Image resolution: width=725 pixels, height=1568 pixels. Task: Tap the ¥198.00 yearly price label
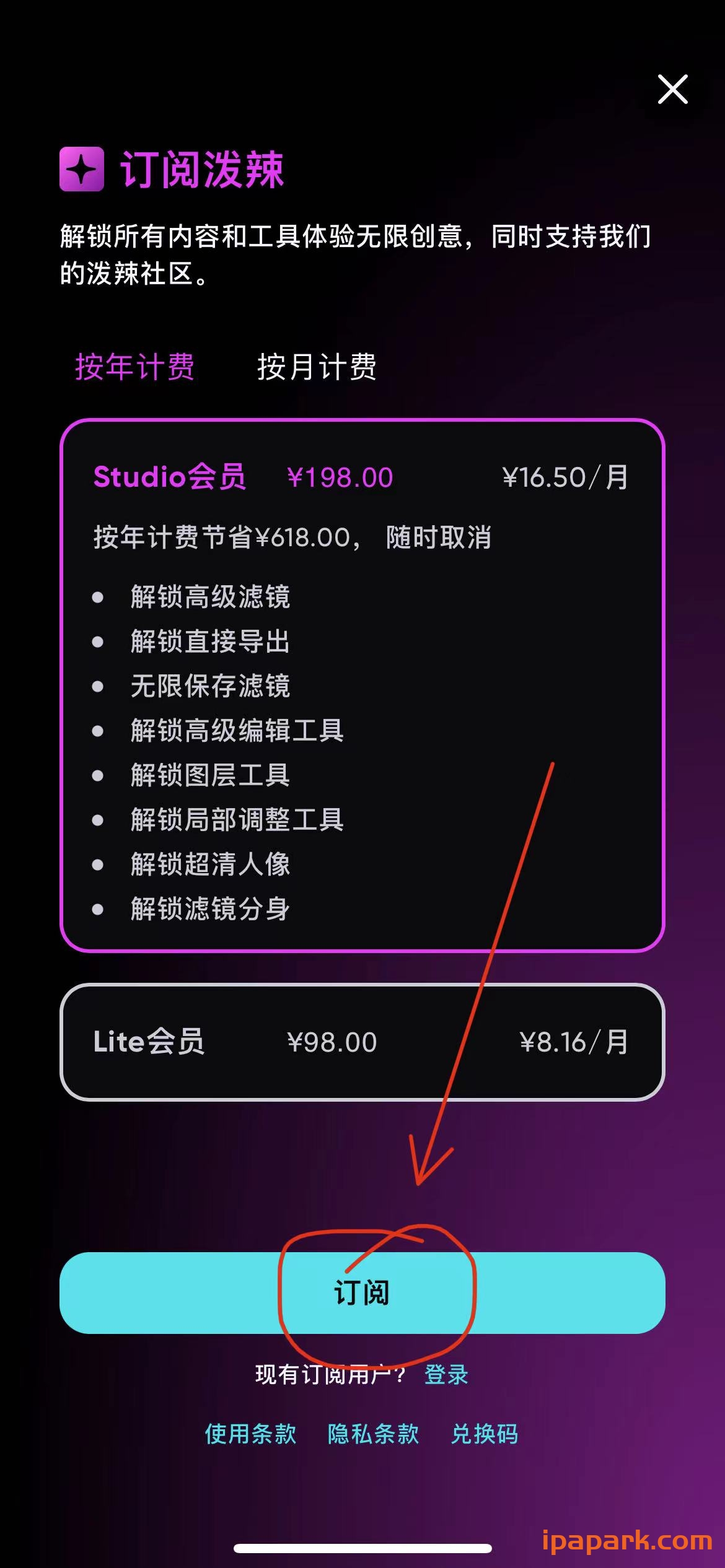click(341, 477)
